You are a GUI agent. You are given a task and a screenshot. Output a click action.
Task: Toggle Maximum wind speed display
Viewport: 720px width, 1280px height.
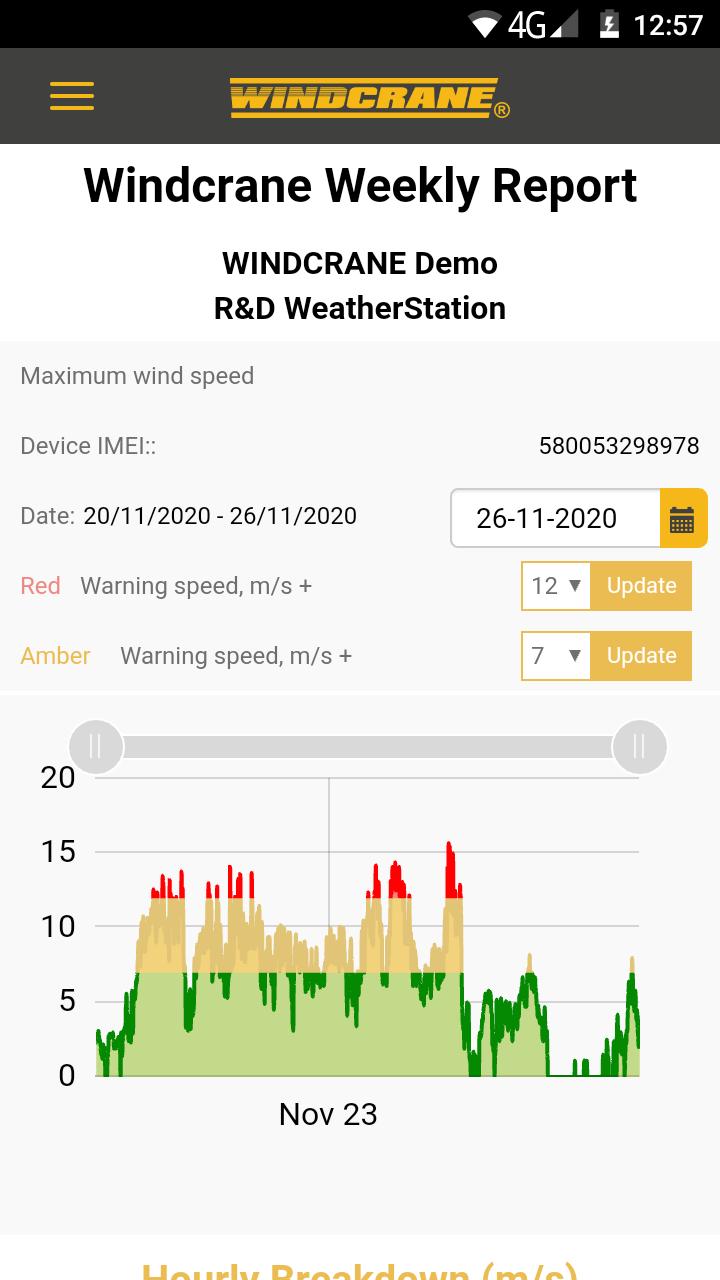pos(137,376)
